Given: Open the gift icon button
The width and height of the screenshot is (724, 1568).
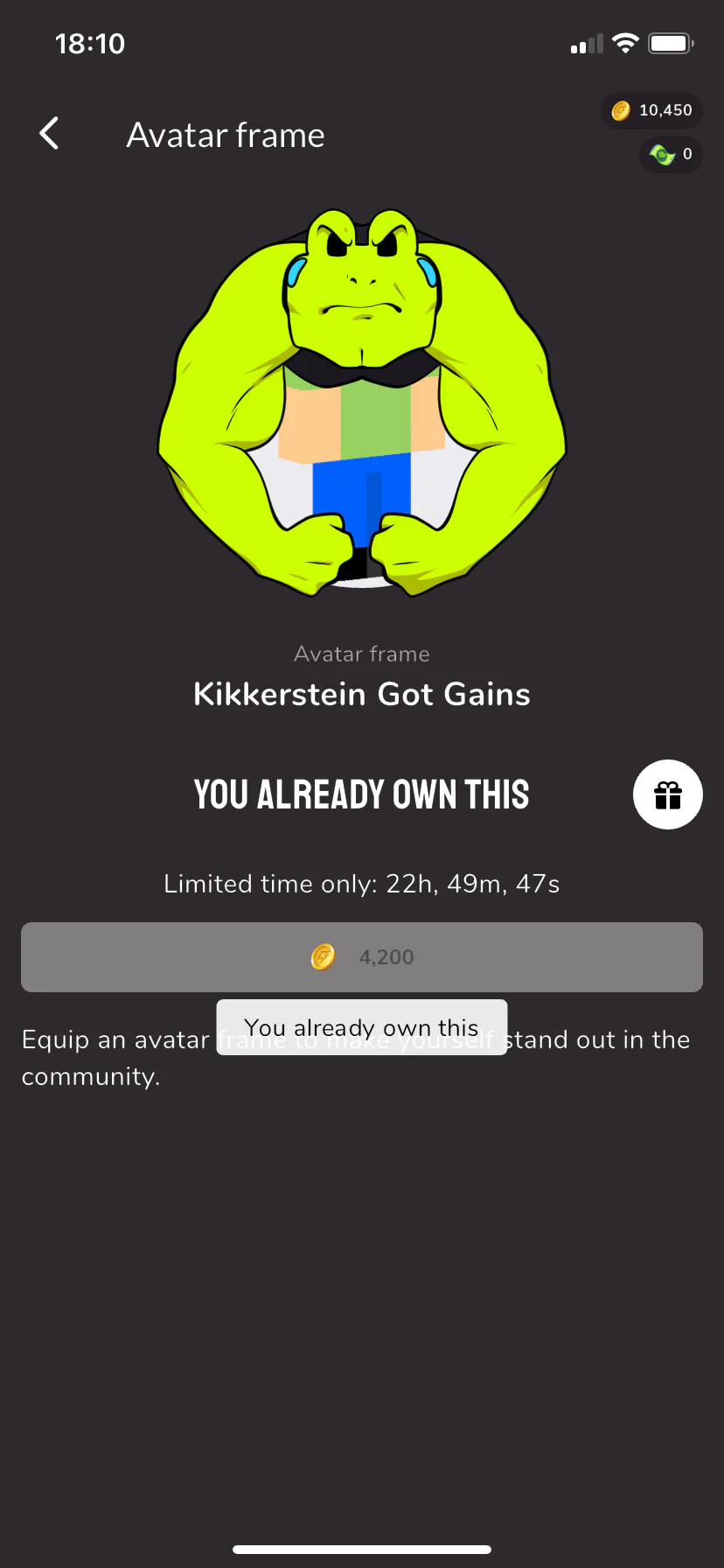Looking at the screenshot, I should pos(667,794).
